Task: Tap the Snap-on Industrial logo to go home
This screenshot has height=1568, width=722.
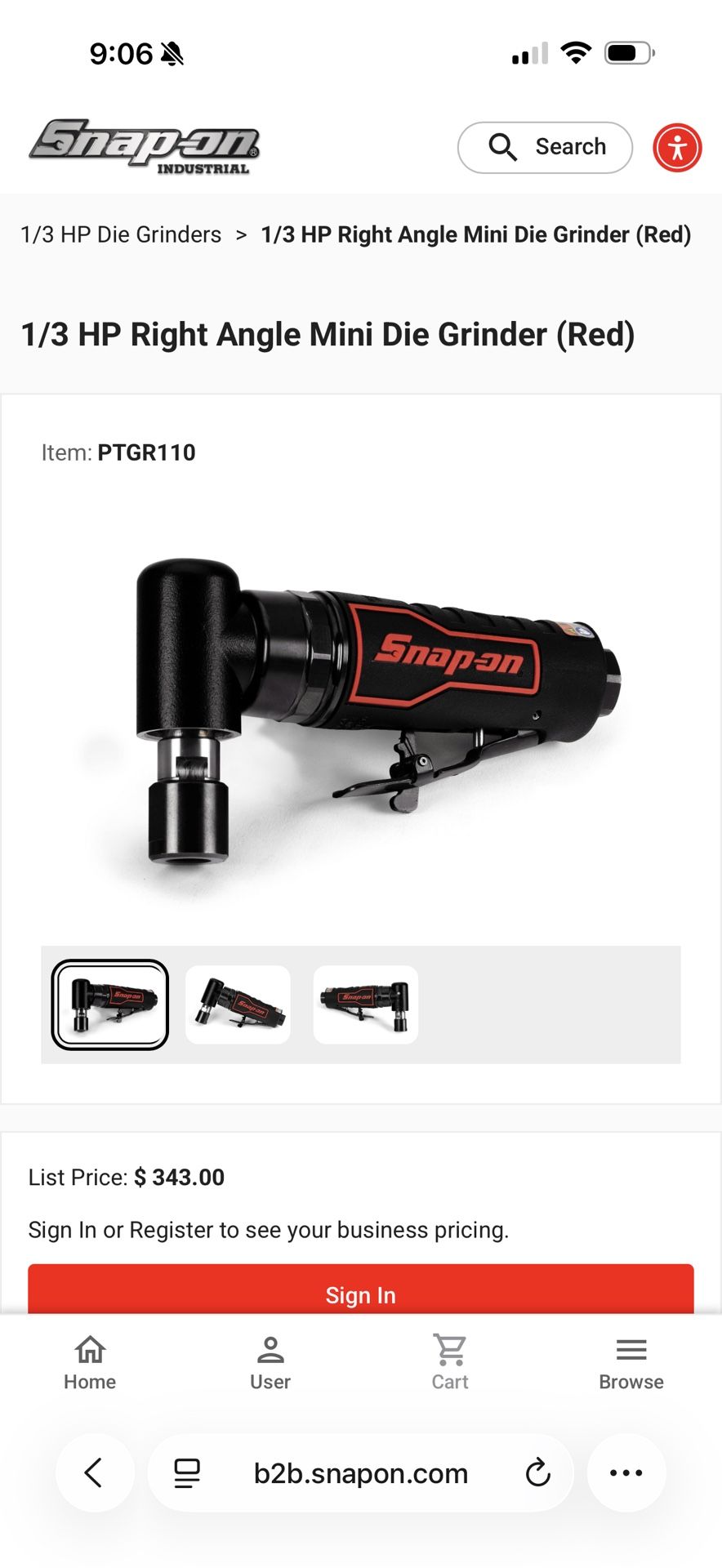Action: [x=145, y=147]
